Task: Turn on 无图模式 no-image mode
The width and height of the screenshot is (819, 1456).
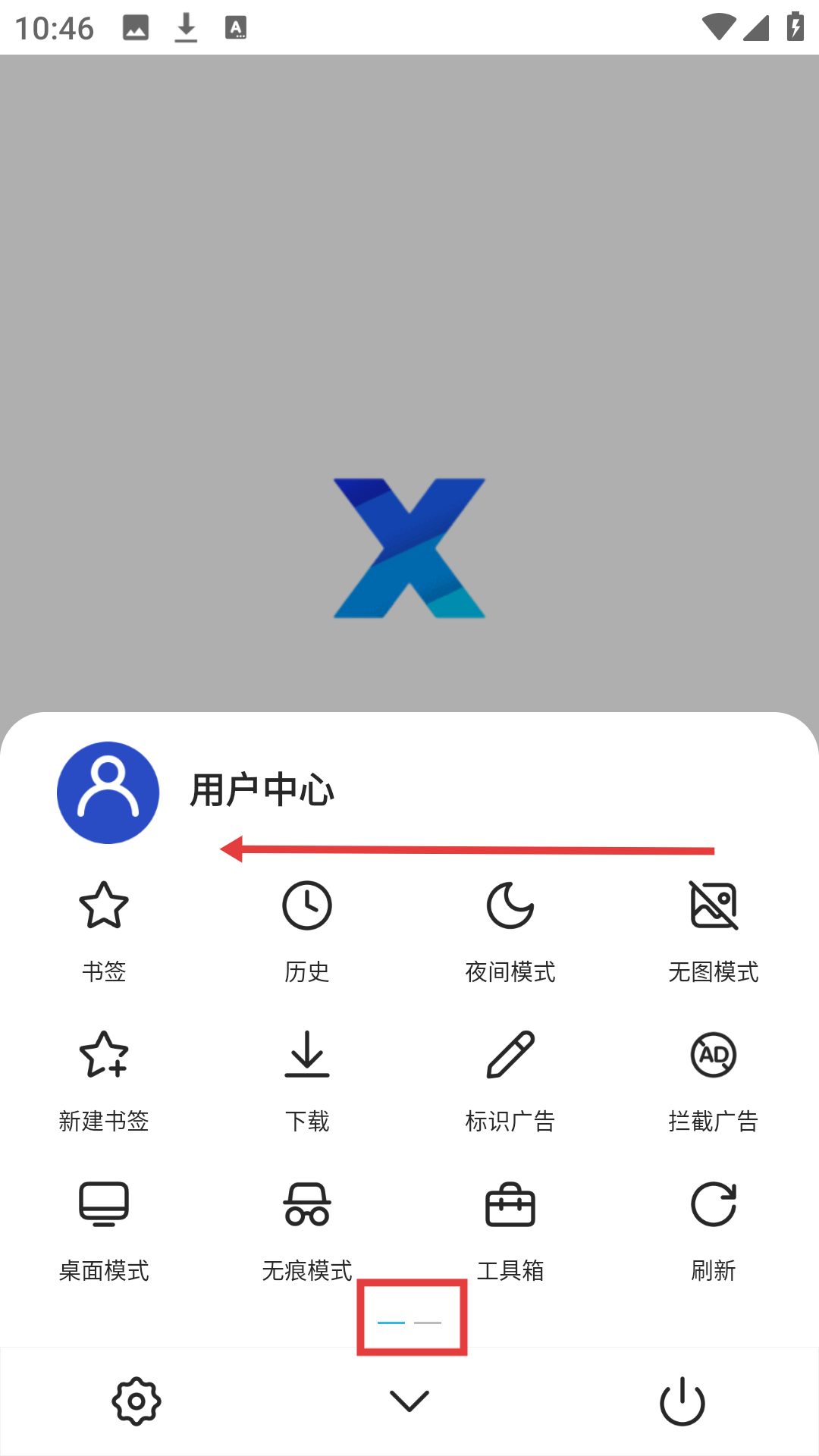Action: 714,929
